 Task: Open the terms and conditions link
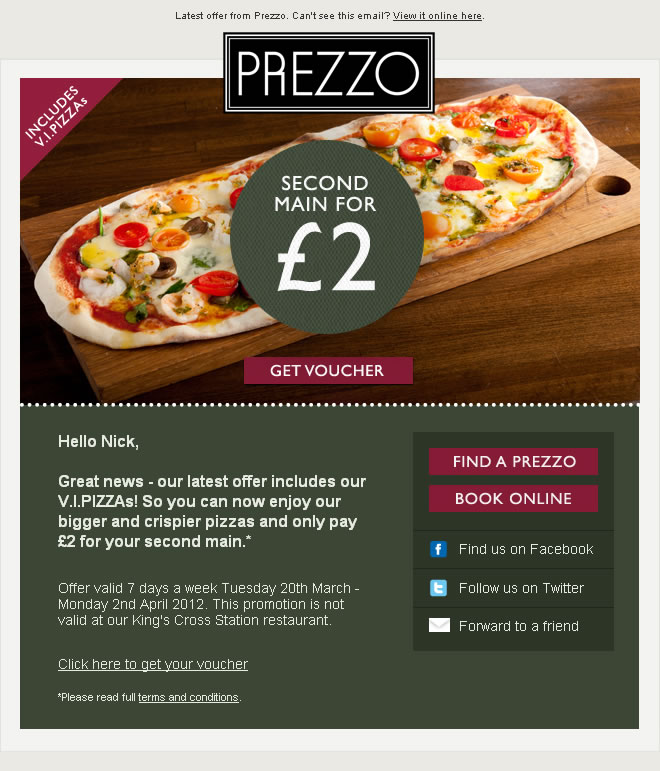pos(188,697)
